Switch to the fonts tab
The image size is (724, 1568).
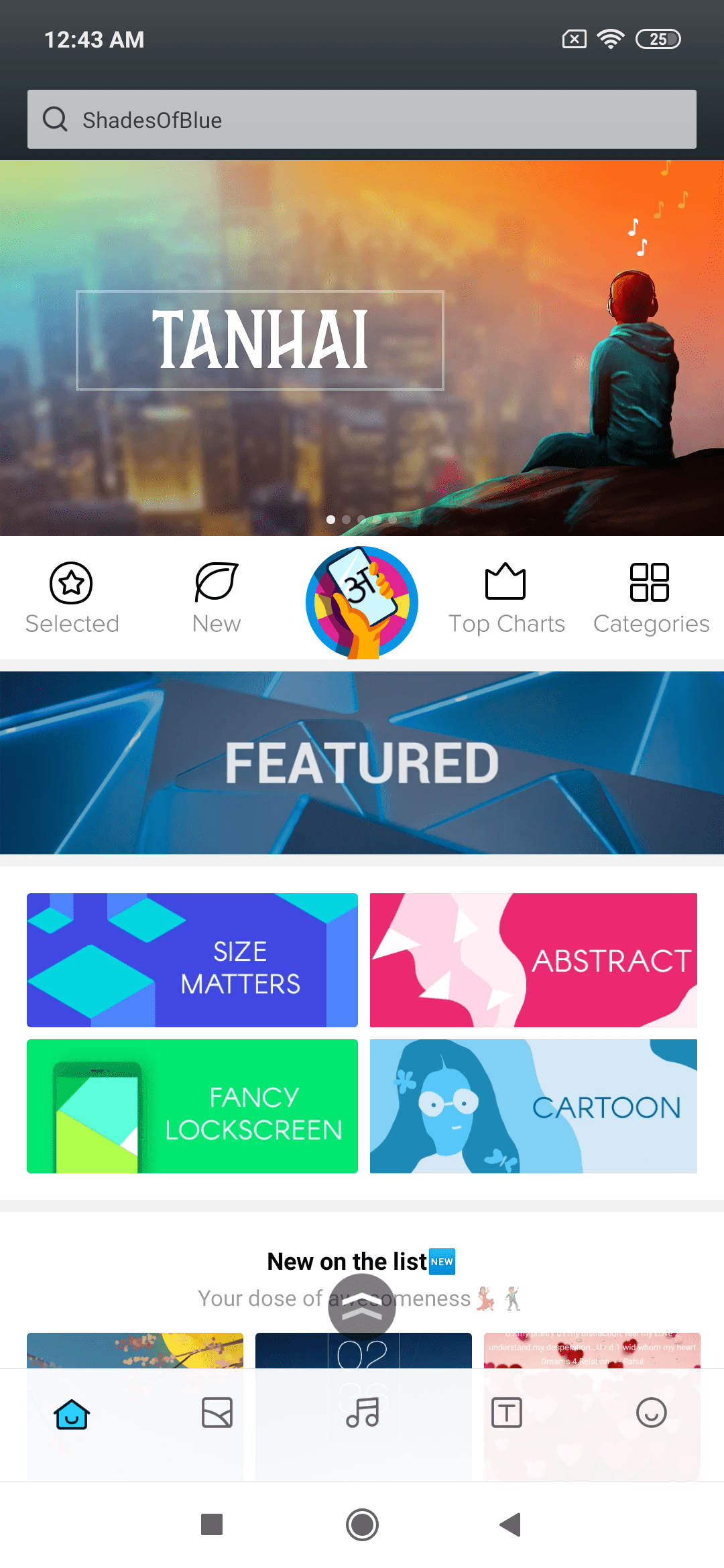click(507, 1413)
